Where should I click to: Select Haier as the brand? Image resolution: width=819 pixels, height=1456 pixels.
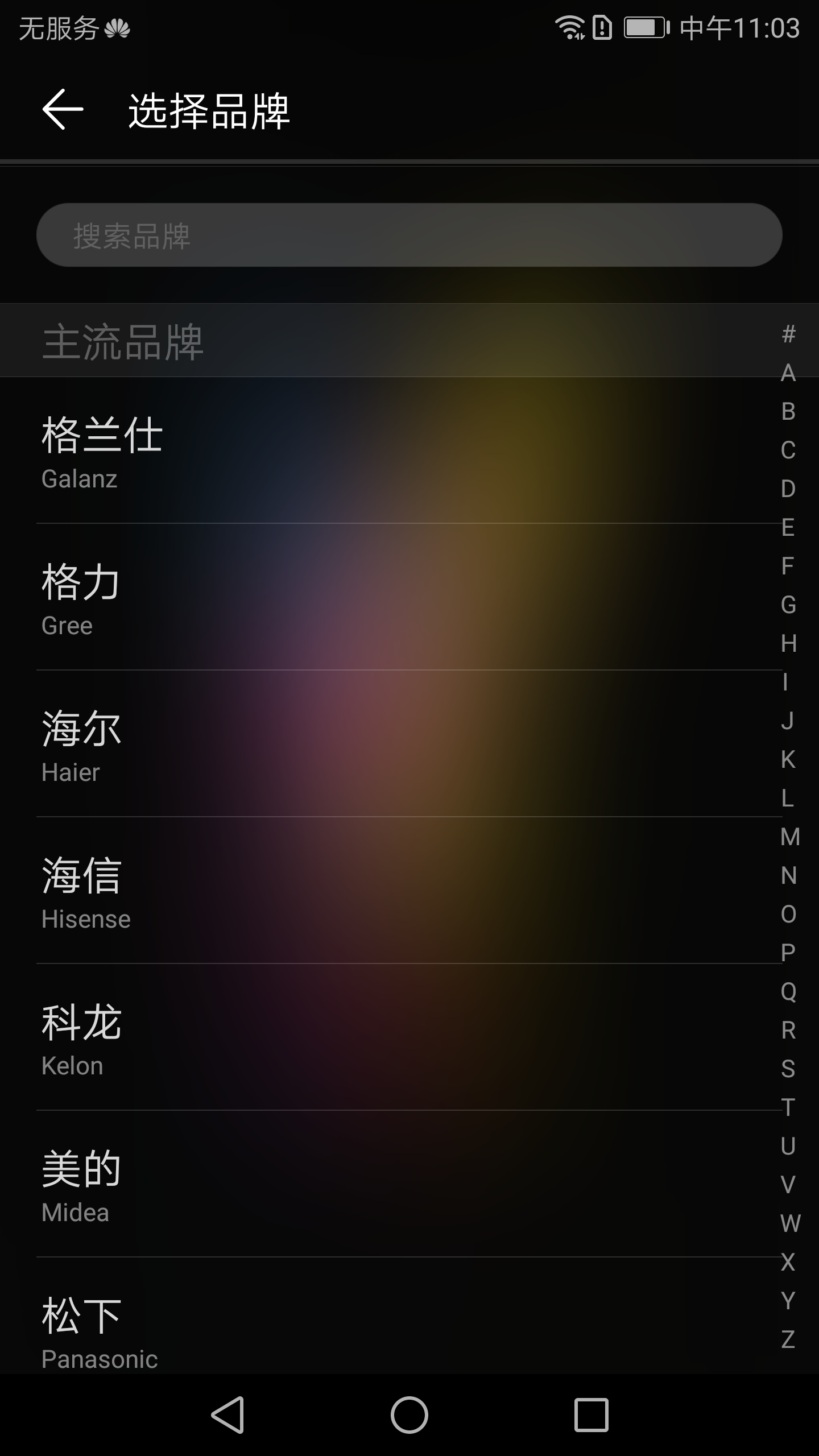pos(409,743)
